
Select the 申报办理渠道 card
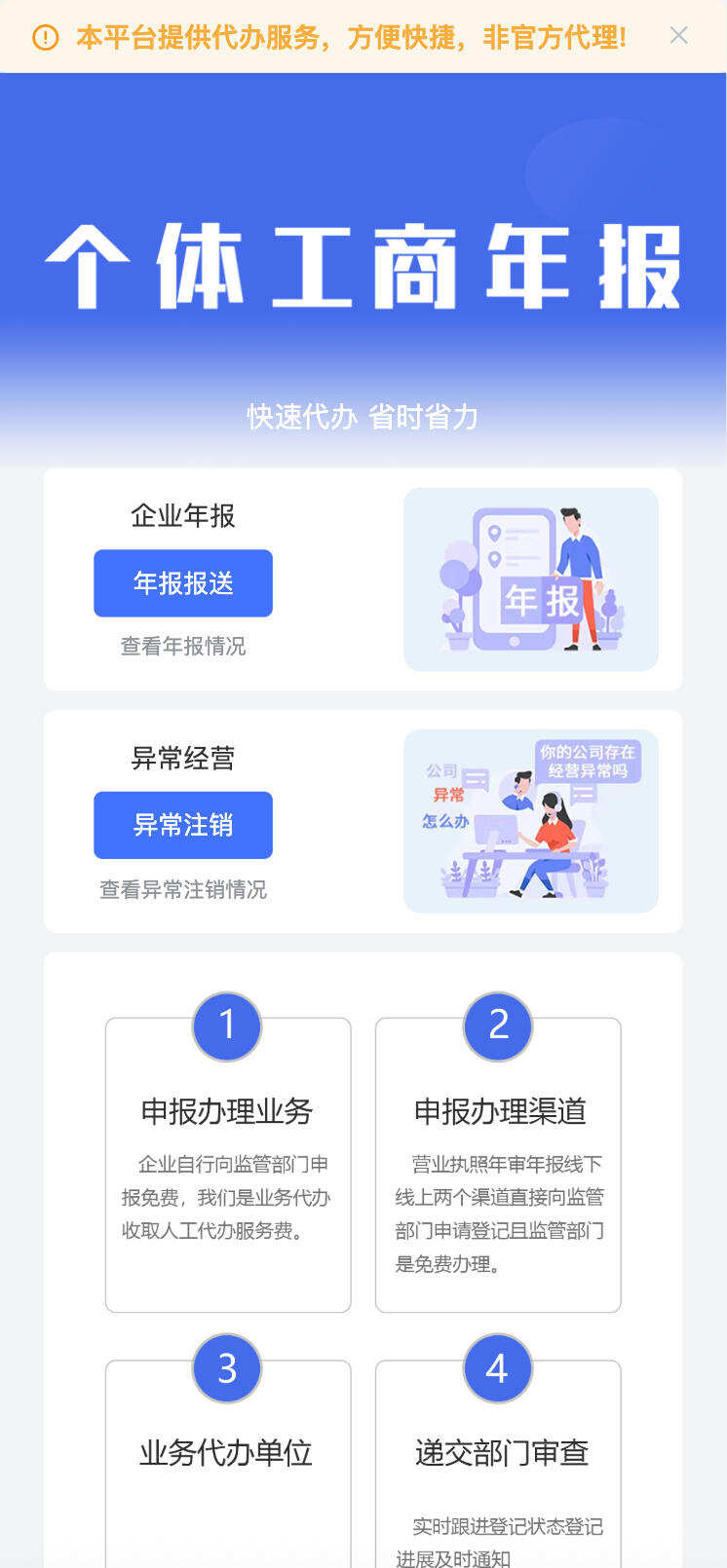point(498,1164)
